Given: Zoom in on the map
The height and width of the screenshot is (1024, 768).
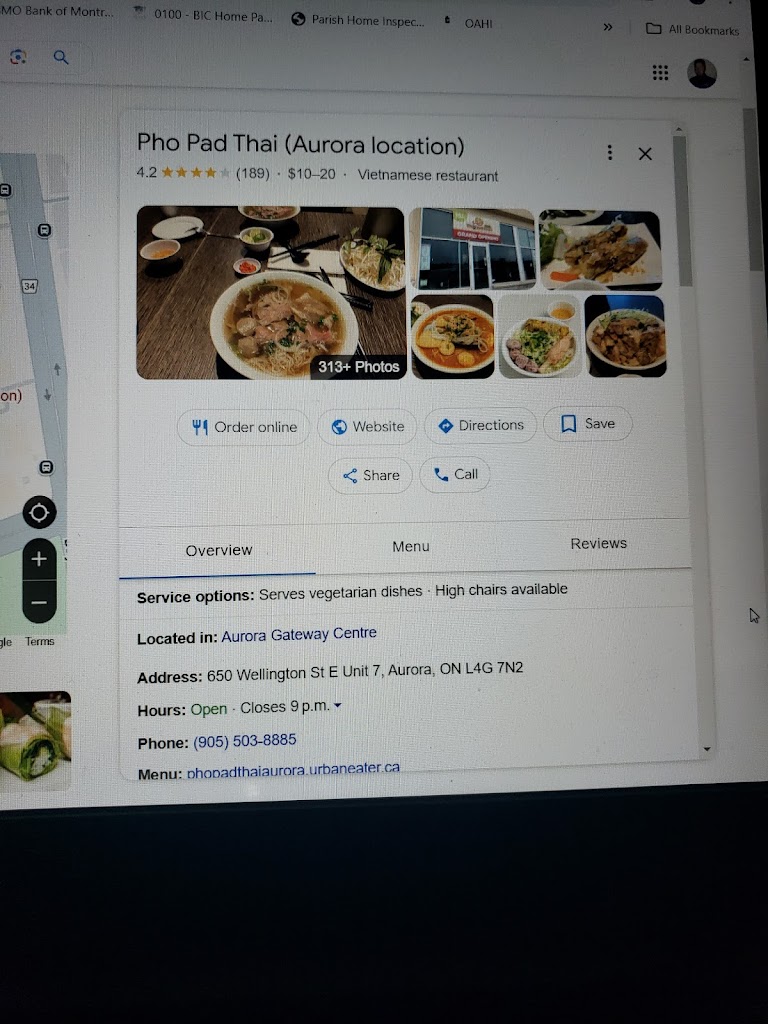Looking at the screenshot, I should tap(39, 559).
